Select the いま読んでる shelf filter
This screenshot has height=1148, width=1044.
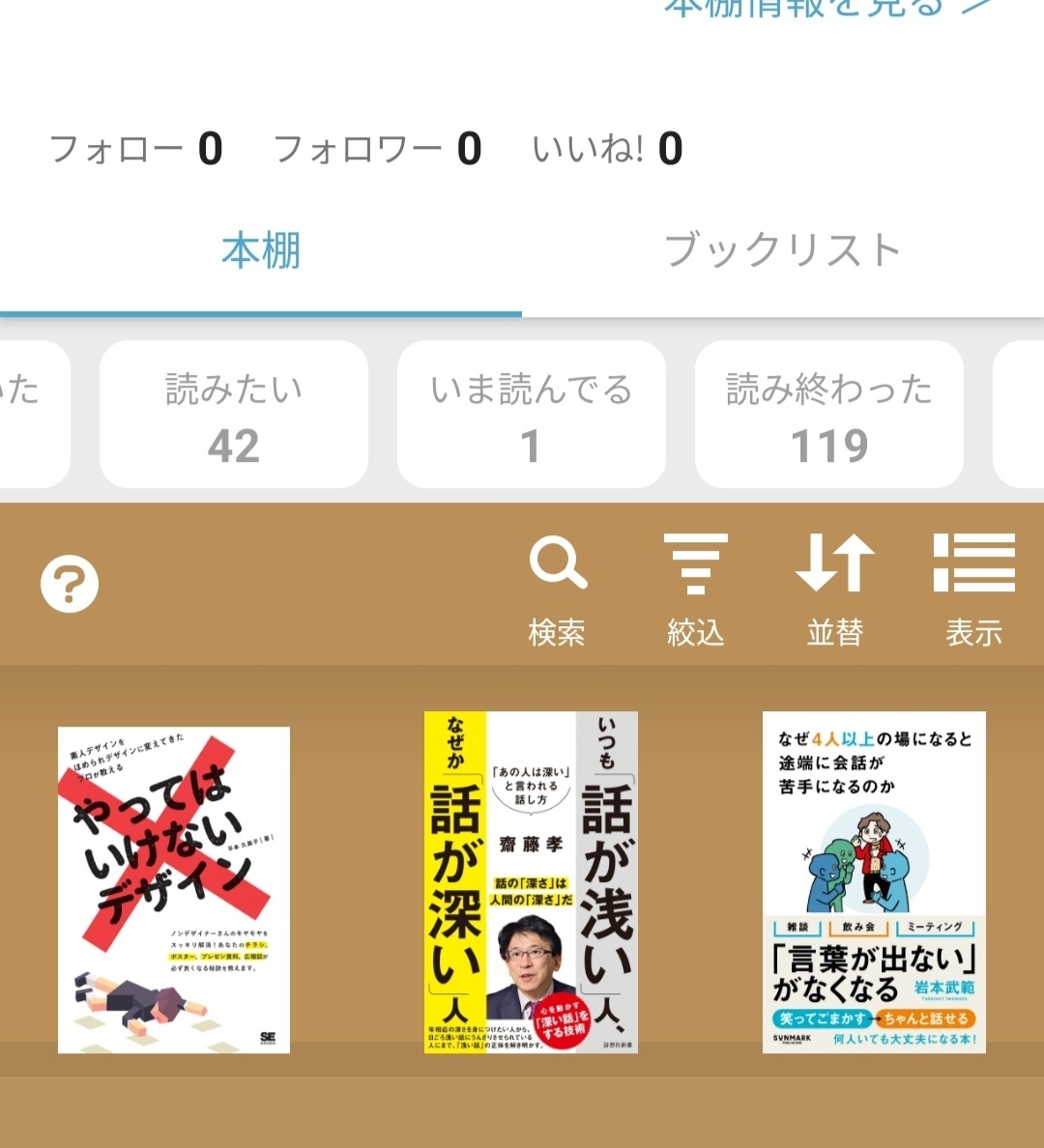pyautogui.click(x=531, y=416)
